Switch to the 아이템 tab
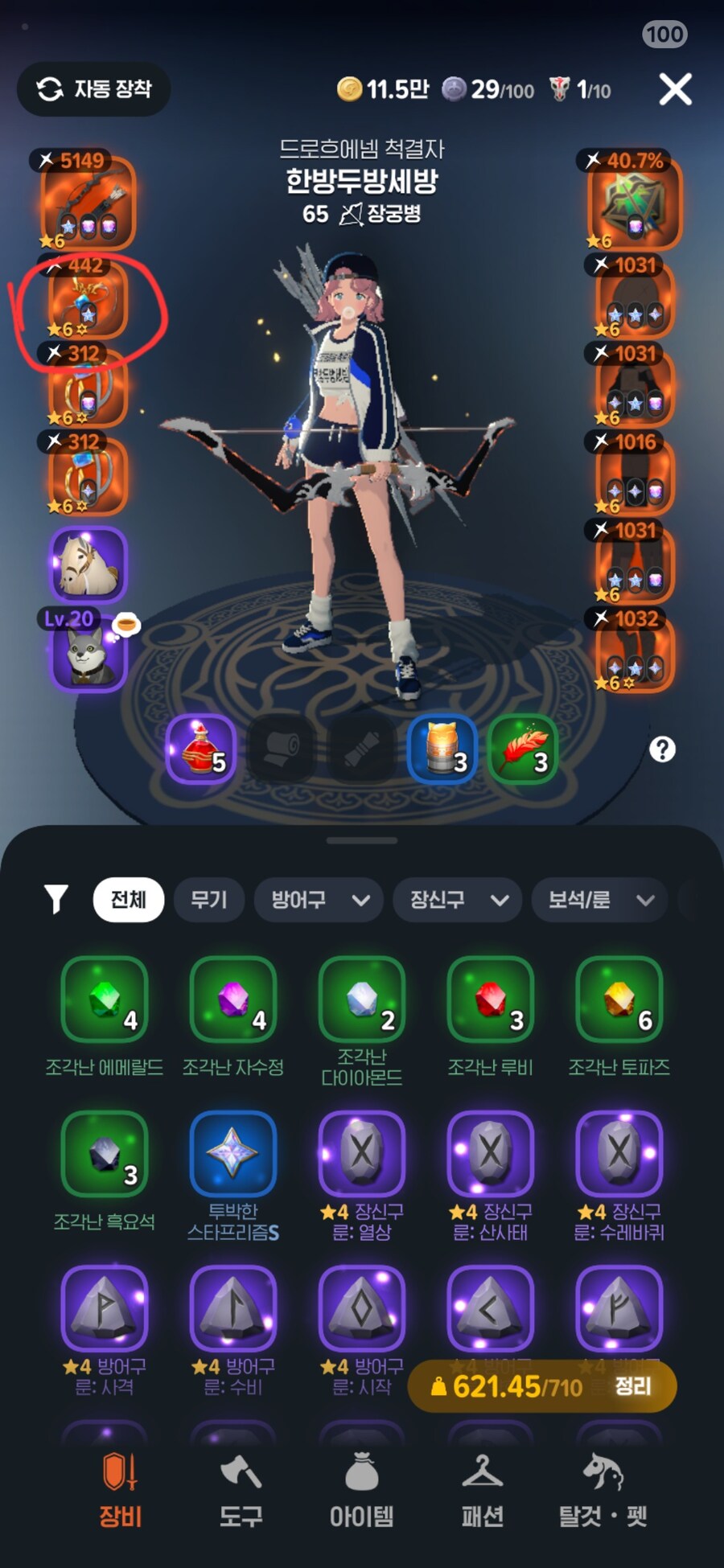 [361, 1492]
